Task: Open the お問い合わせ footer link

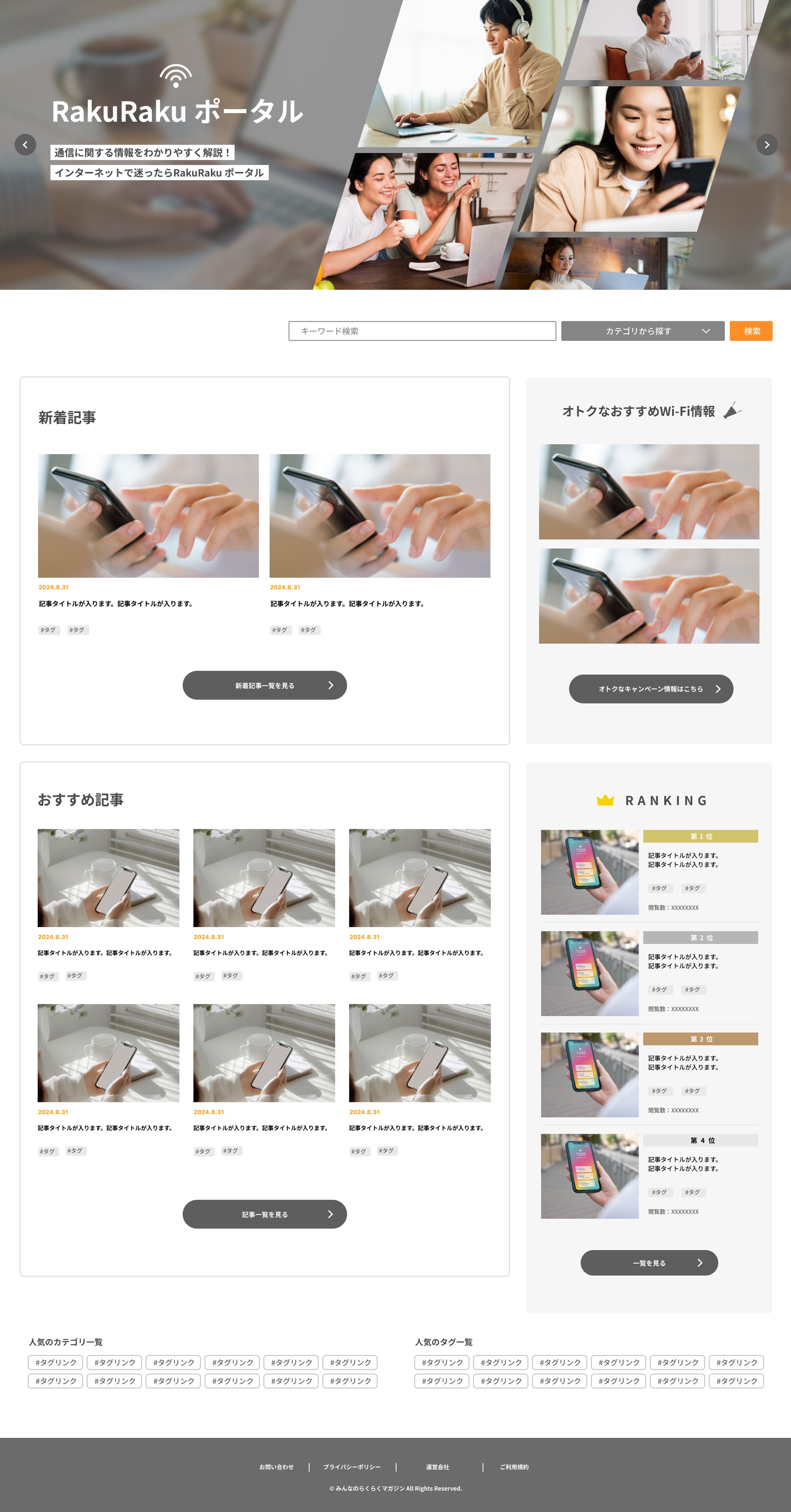Action: (x=276, y=1467)
